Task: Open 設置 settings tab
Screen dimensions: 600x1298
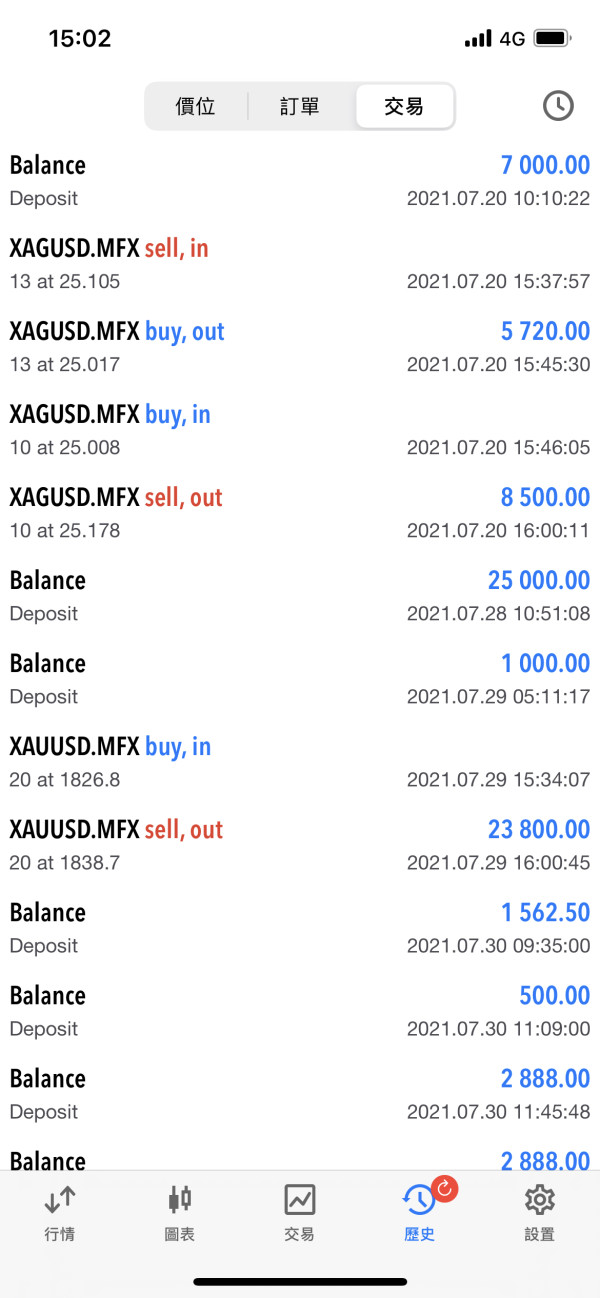Action: click(539, 1212)
